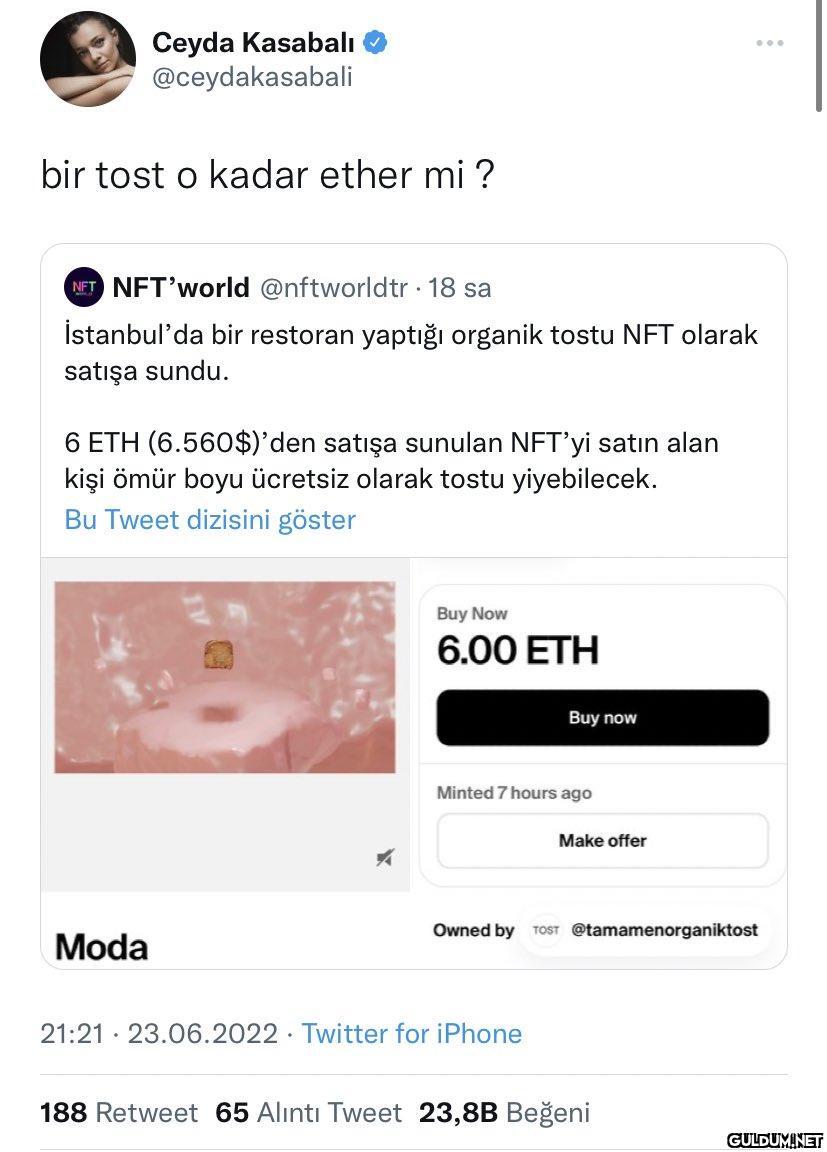827x1152 pixels.
Task: Open Ceyda Kasabalı's profile from her name
Action: coord(253,42)
